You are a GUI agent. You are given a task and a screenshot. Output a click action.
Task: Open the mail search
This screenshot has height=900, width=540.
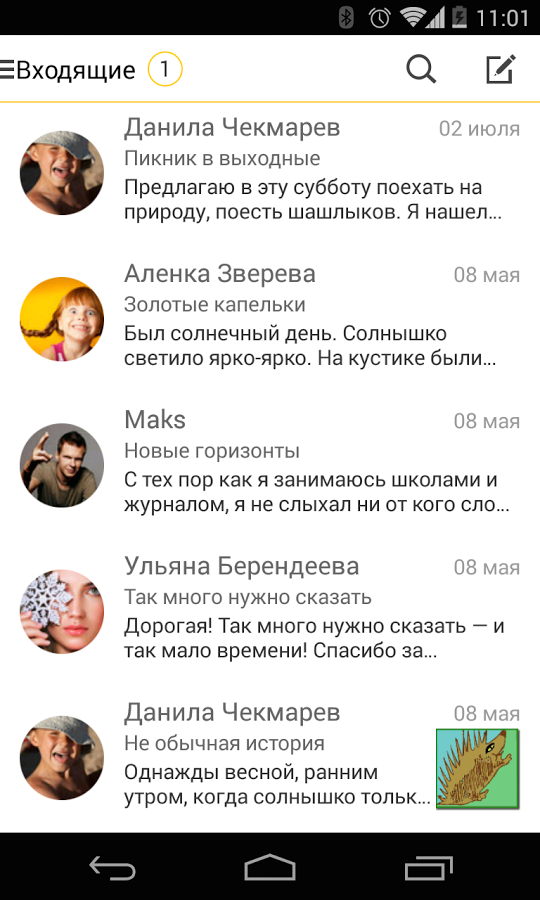point(421,69)
